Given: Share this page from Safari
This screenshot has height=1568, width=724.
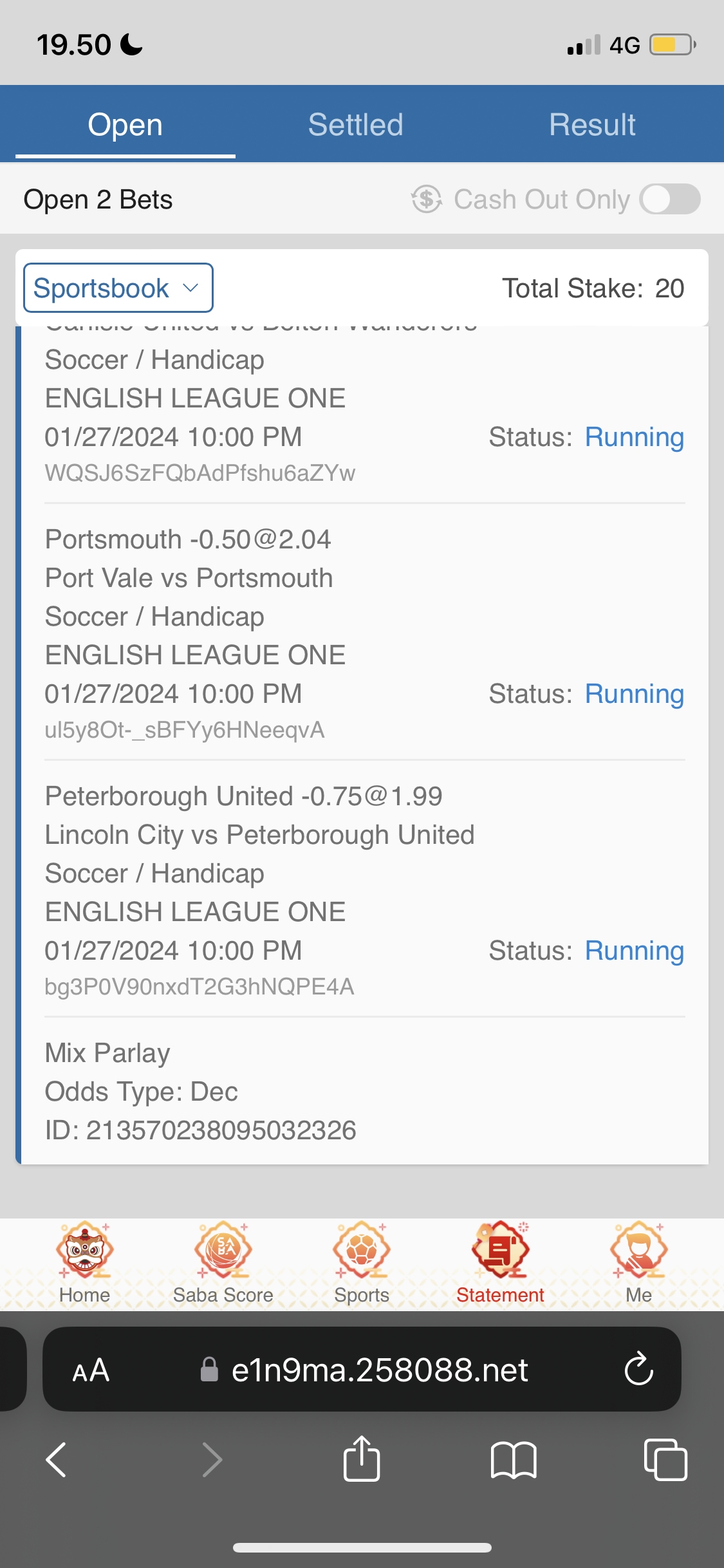Looking at the screenshot, I should [362, 1459].
